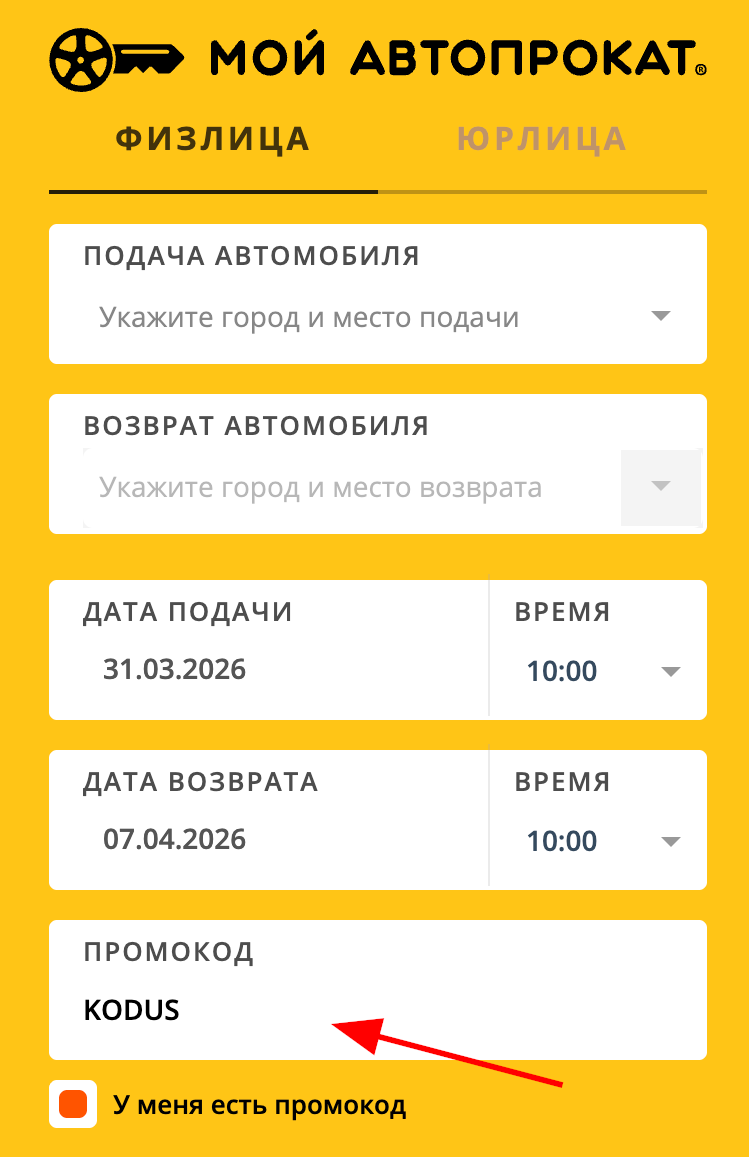Click the grayed dropdown arrow for return location
Screen dimensions: 749x1157
coord(661,487)
